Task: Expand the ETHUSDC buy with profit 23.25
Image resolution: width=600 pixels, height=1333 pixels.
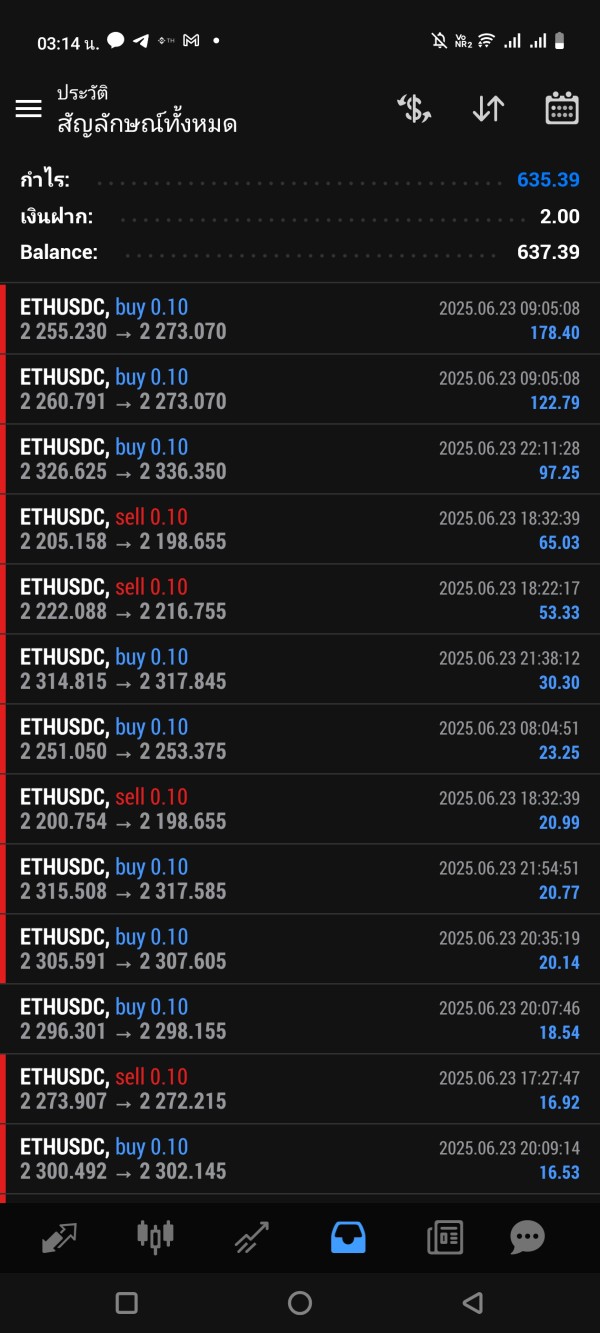Action: click(300, 739)
